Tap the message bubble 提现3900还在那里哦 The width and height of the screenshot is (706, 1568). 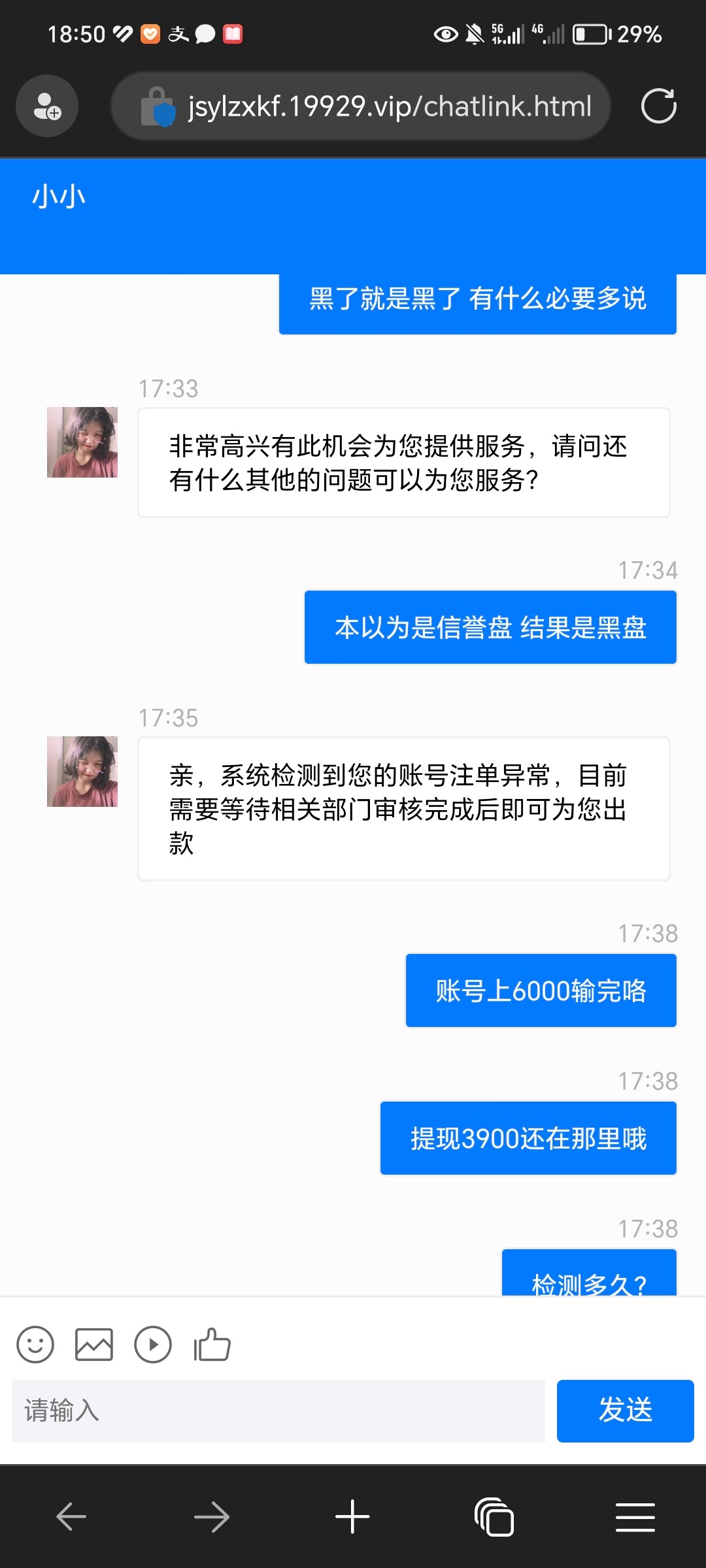pos(528,1137)
